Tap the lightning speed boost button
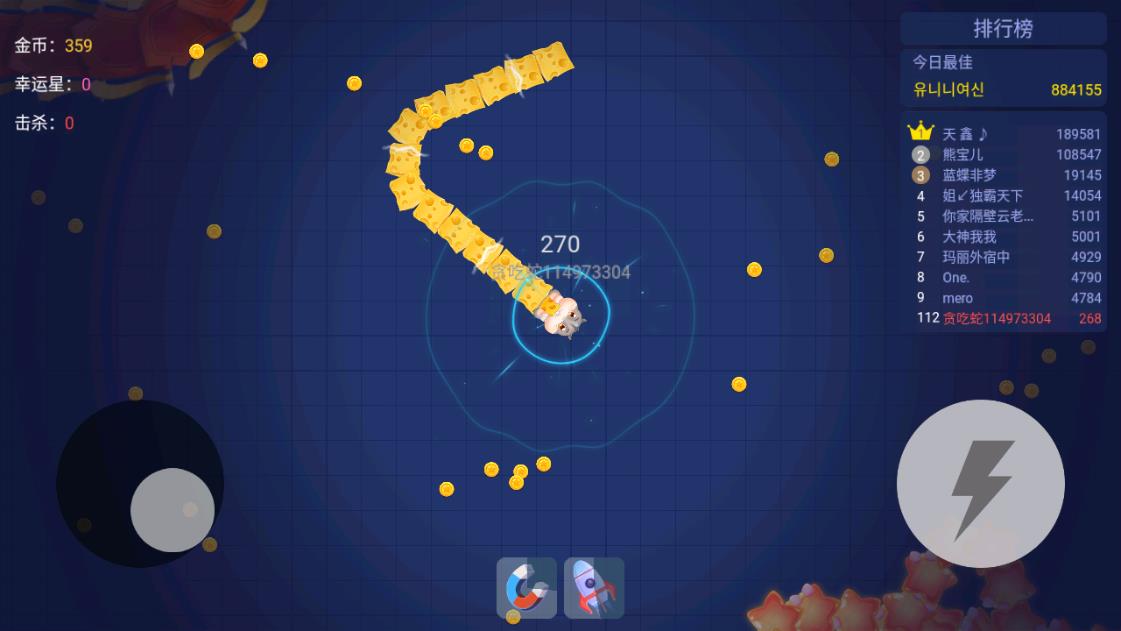1121x631 pixels. tap(980, 485)
